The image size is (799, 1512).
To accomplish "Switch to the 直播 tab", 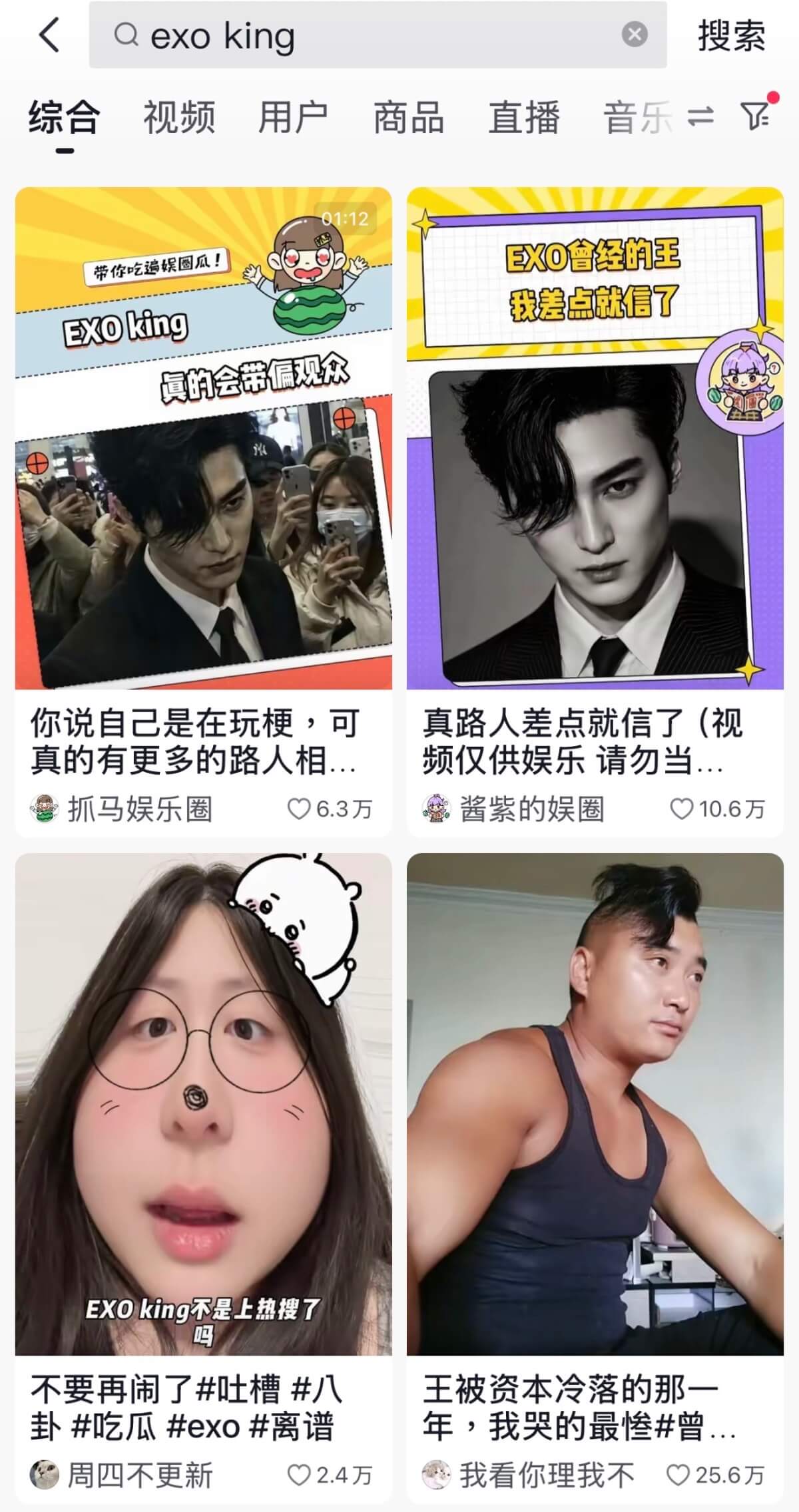I will 524,117.
